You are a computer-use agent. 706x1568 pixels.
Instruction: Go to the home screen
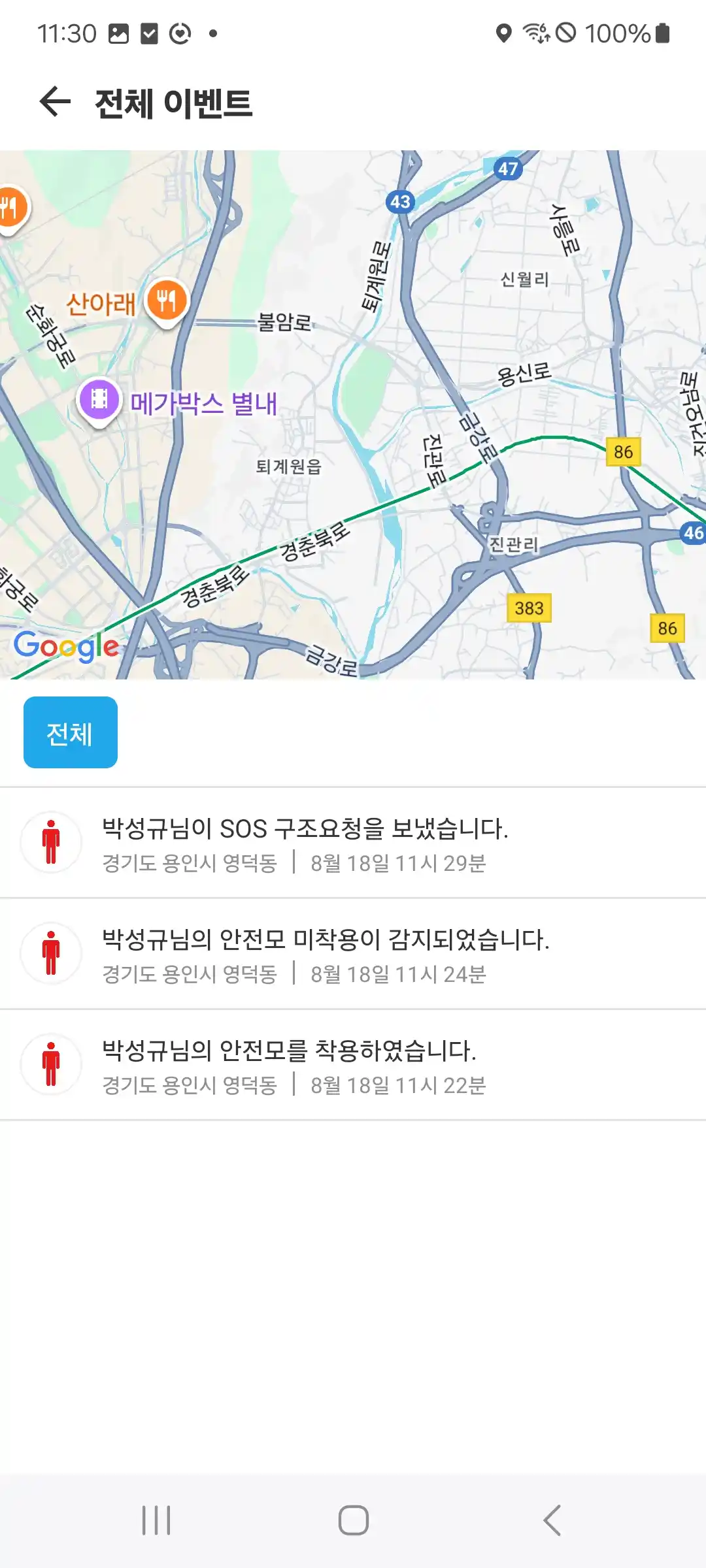point(353,1520)
